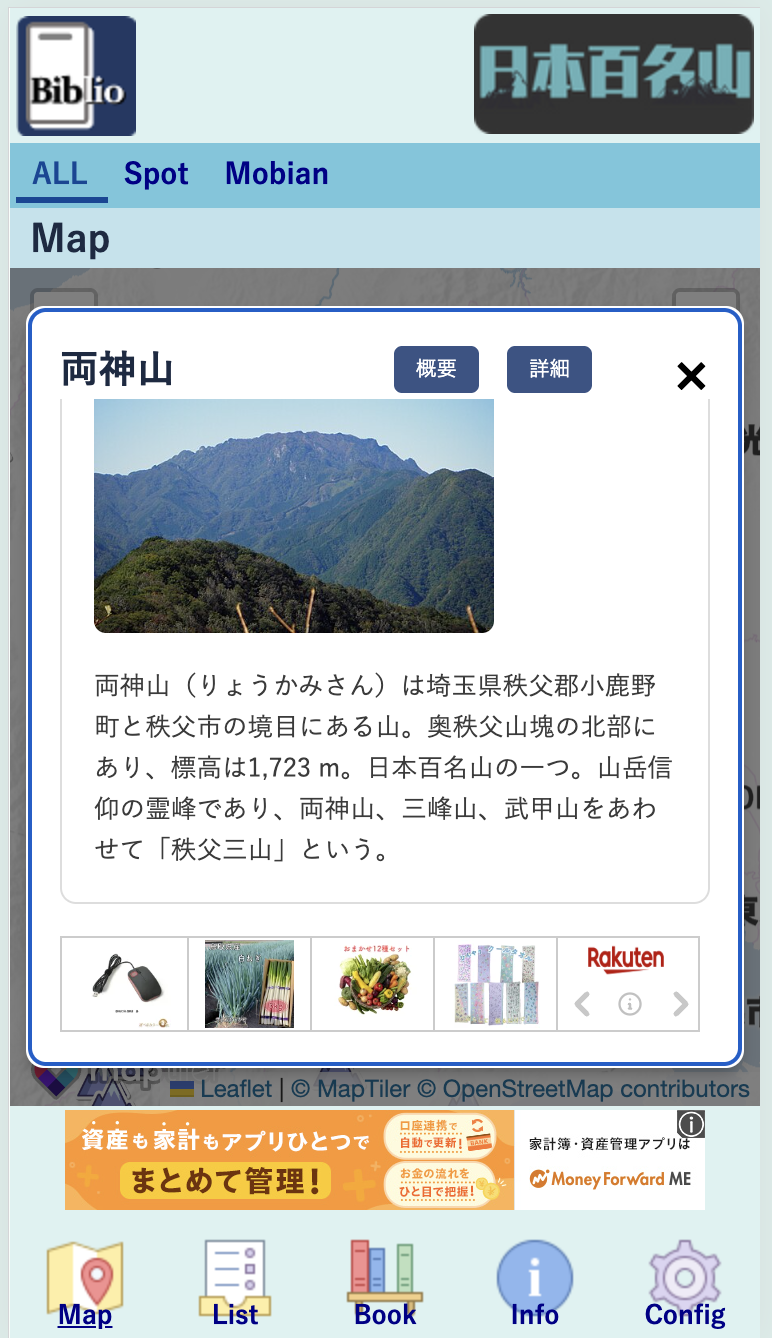Image resolution: width=772 pixels, height=1338 pixels.
Task: Switch to the Spot tab
Action: (x=156, y=174)
